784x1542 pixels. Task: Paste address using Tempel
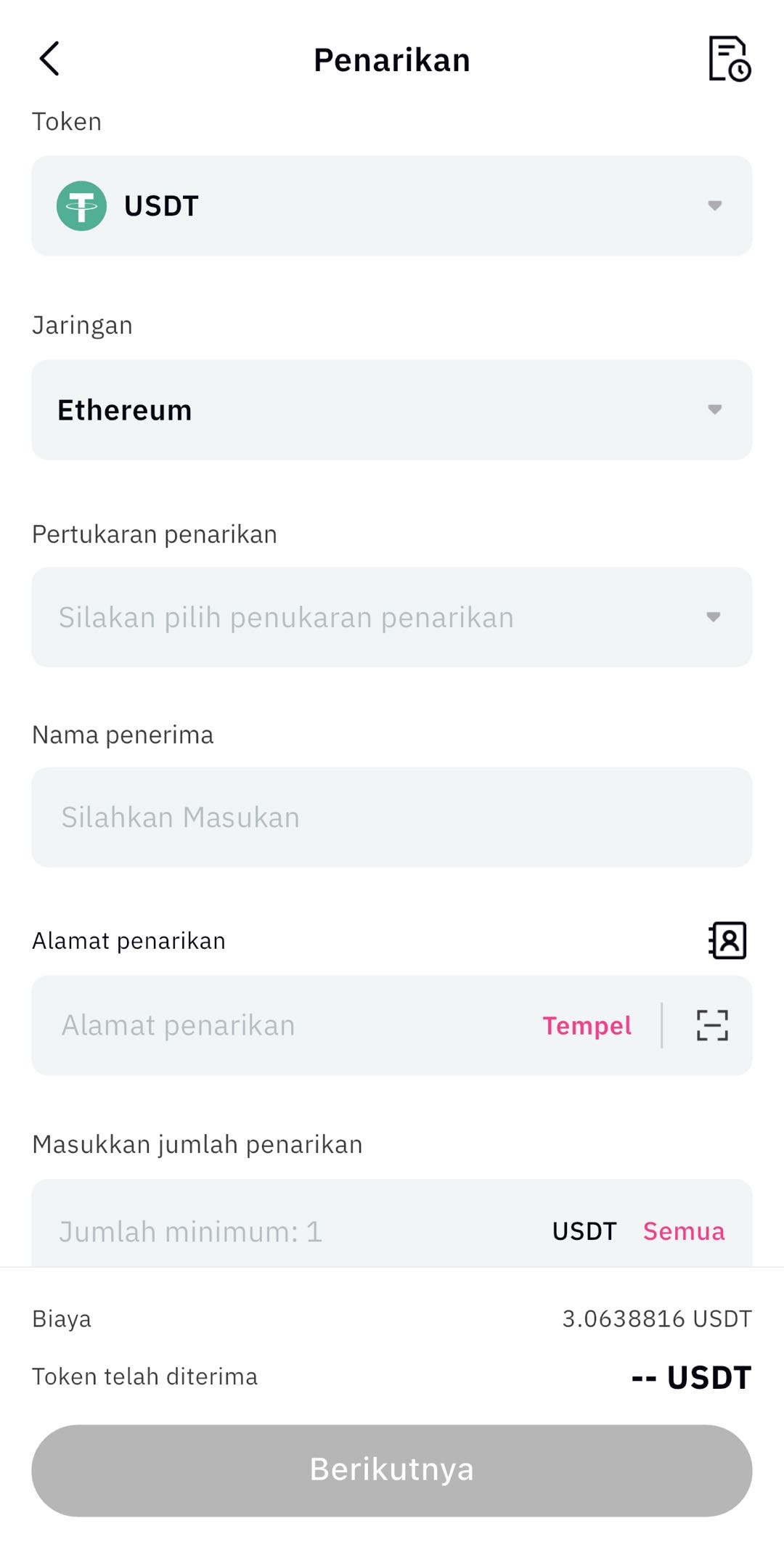click(587, 1025)
